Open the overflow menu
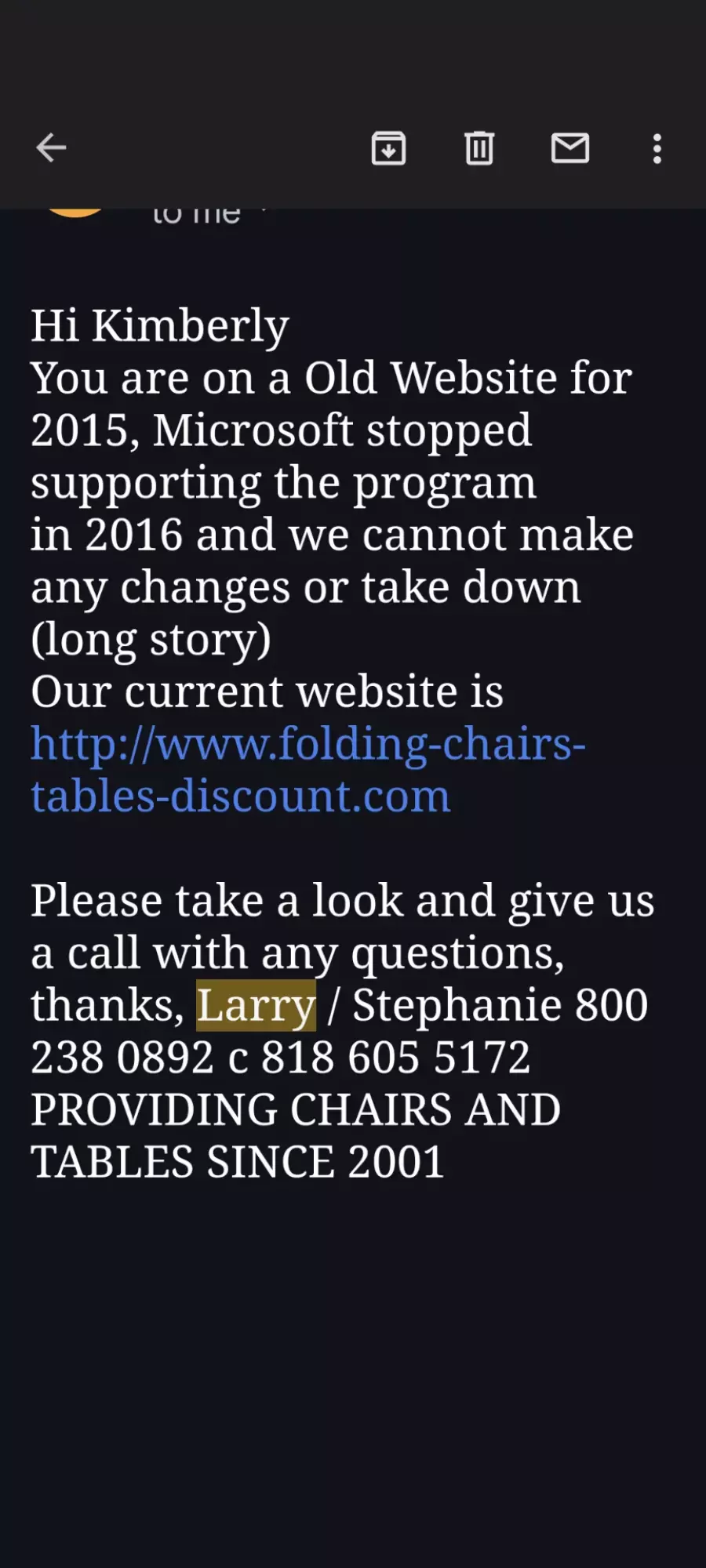 pyautogui.click(x=657, y=148)
